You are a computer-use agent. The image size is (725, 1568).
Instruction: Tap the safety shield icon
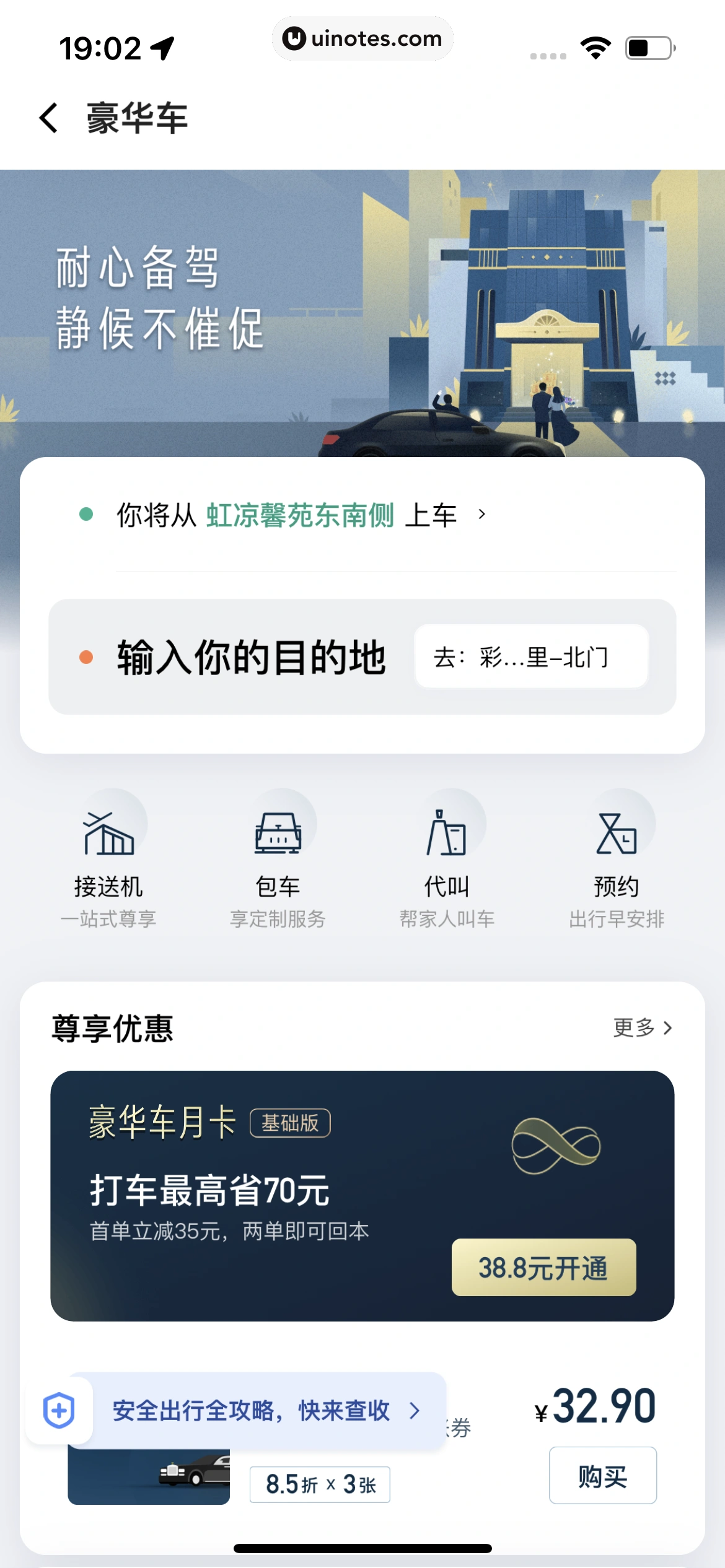(59, 1411)
